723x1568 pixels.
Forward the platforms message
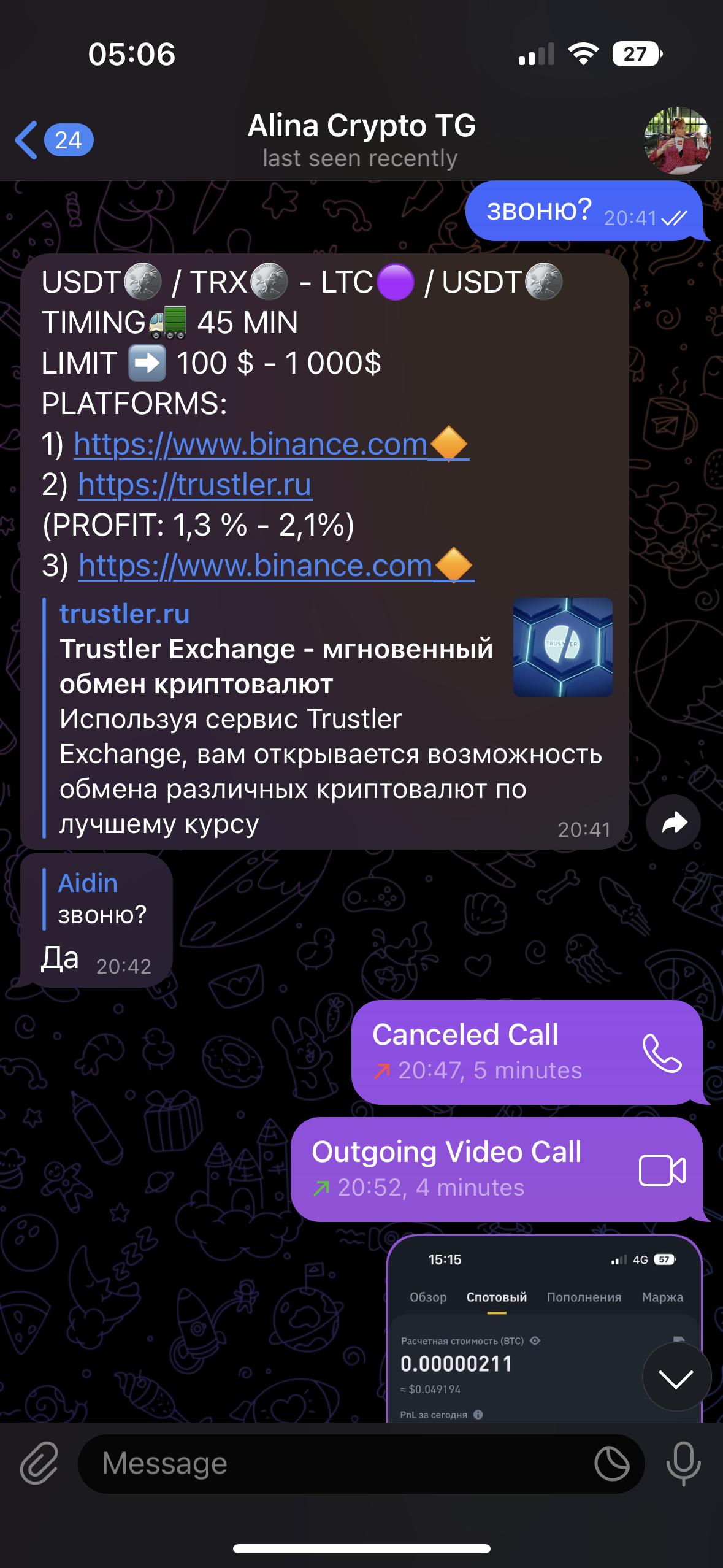pos(673,822)
